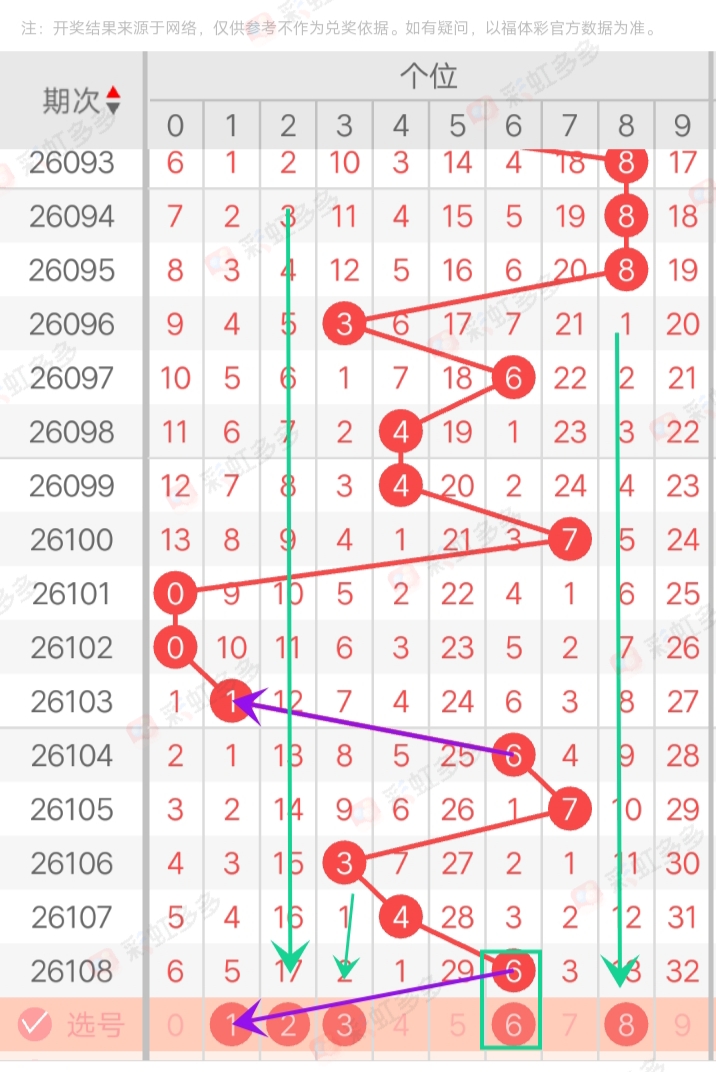Viewport: 716px width, 1072px height.
Task: Deselect number 2 in 选号 row
Action: click(x=288, y=1024)
